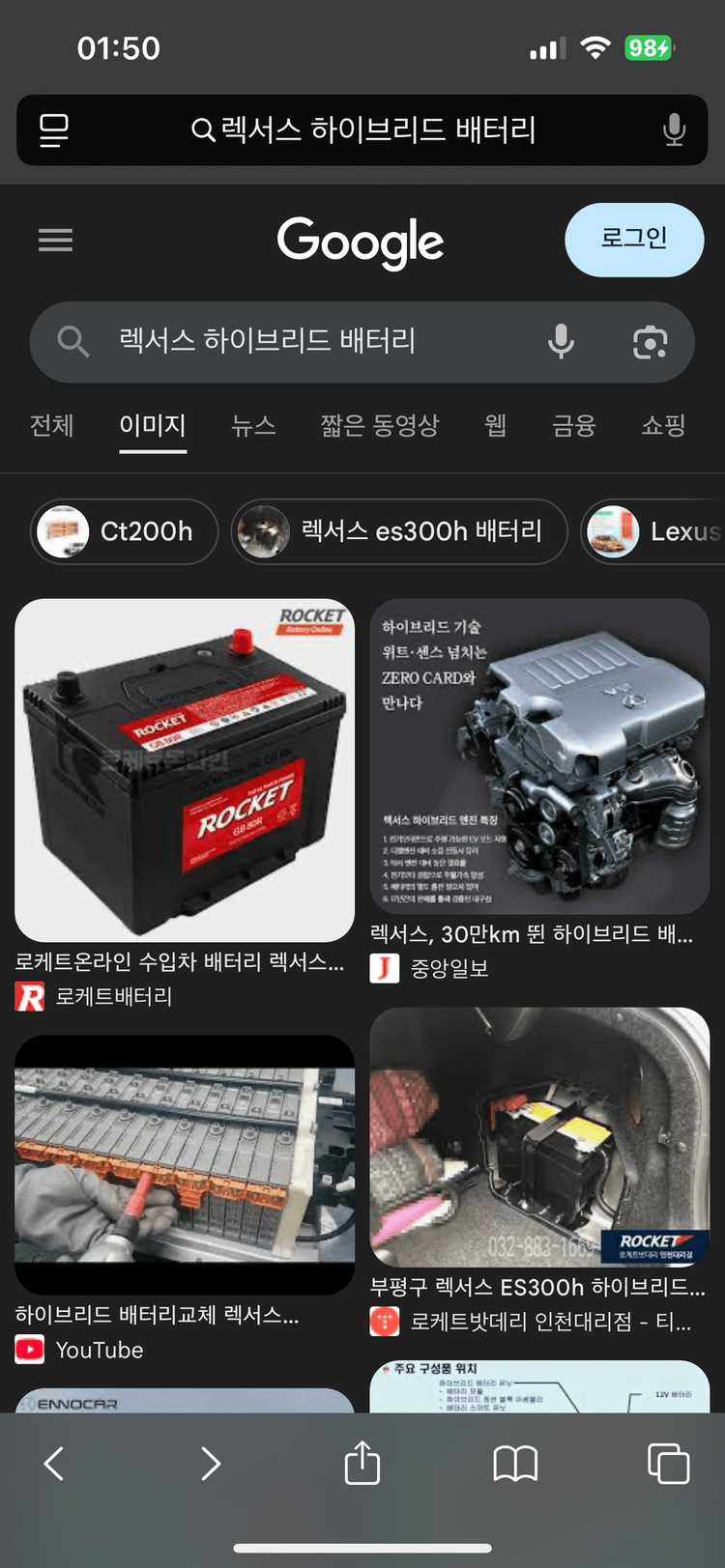Select the 렉서스 es300h 배터리 chip

point(398,531)
